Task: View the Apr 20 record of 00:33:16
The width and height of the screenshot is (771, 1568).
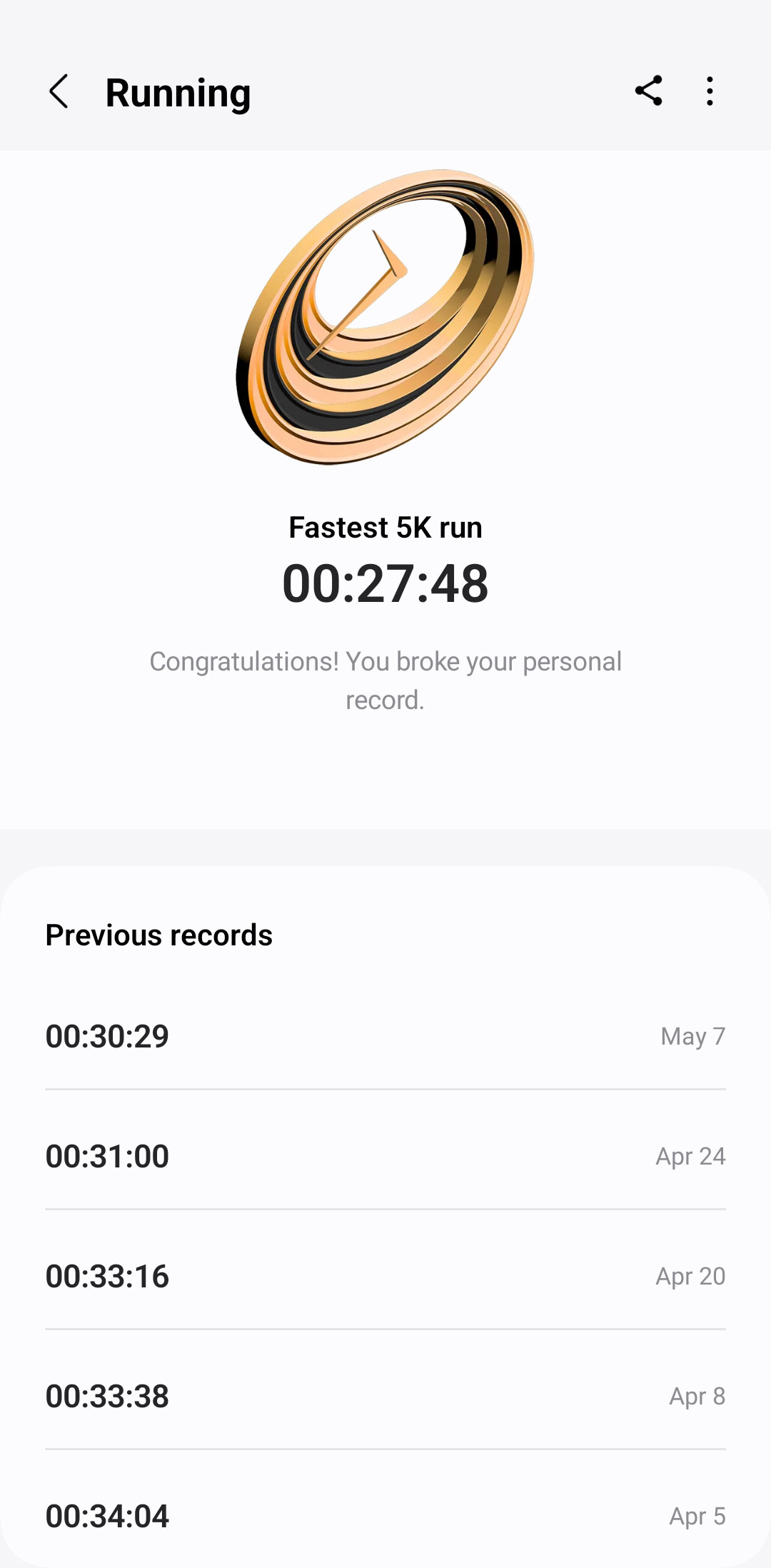Action: pyautogui.click(x=385, y=1276)
